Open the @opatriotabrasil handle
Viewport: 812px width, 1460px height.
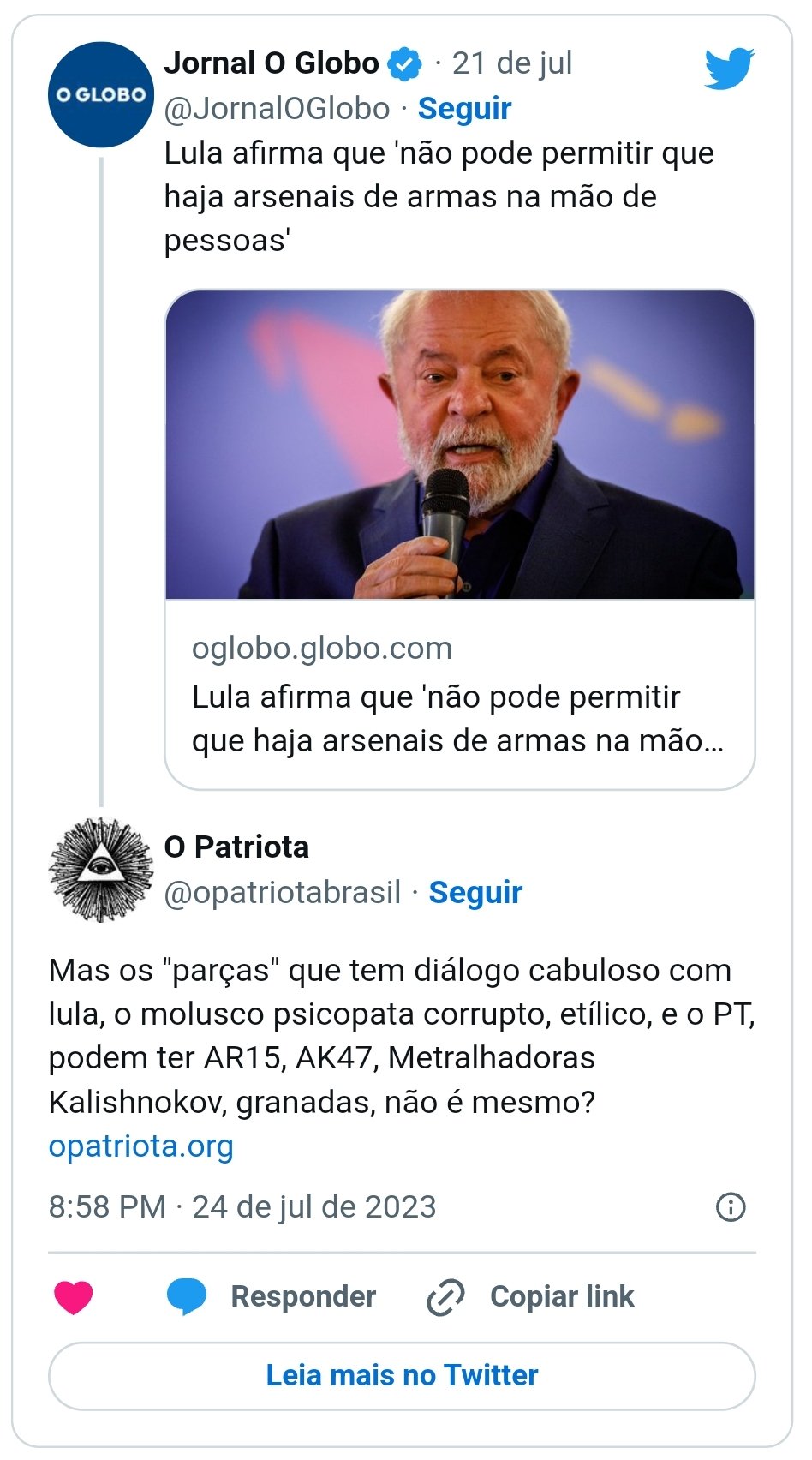(283, 892)
